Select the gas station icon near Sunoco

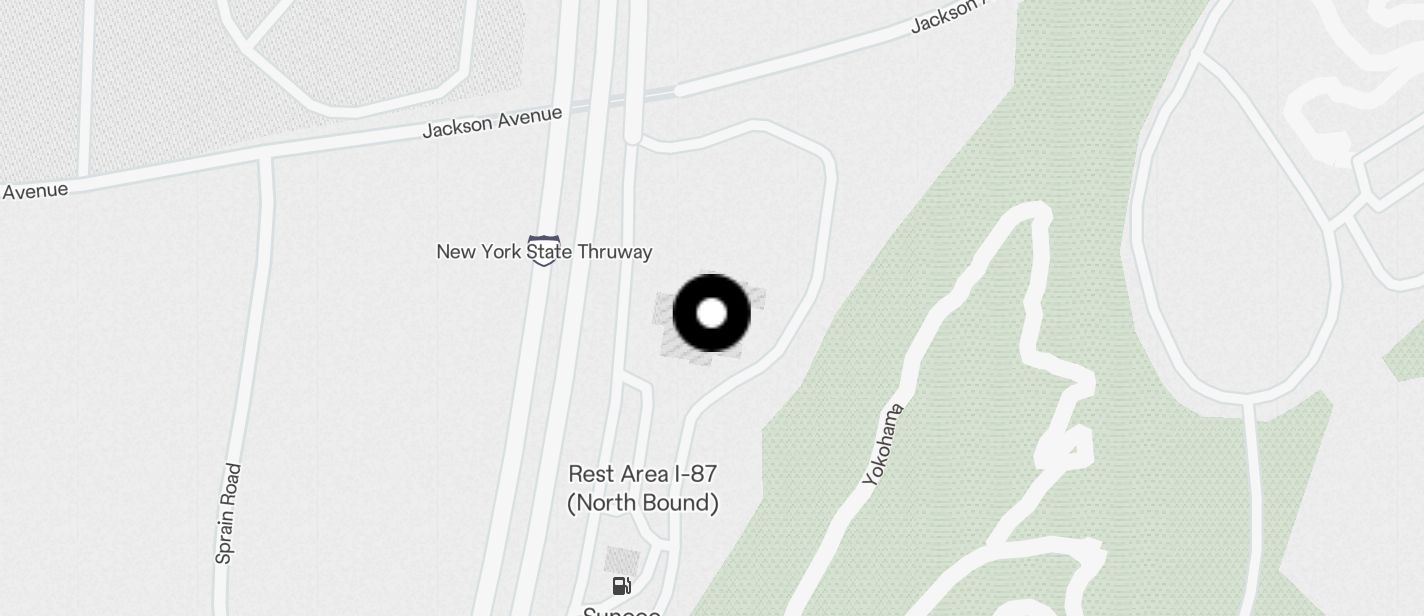click(x=621, y=586)
